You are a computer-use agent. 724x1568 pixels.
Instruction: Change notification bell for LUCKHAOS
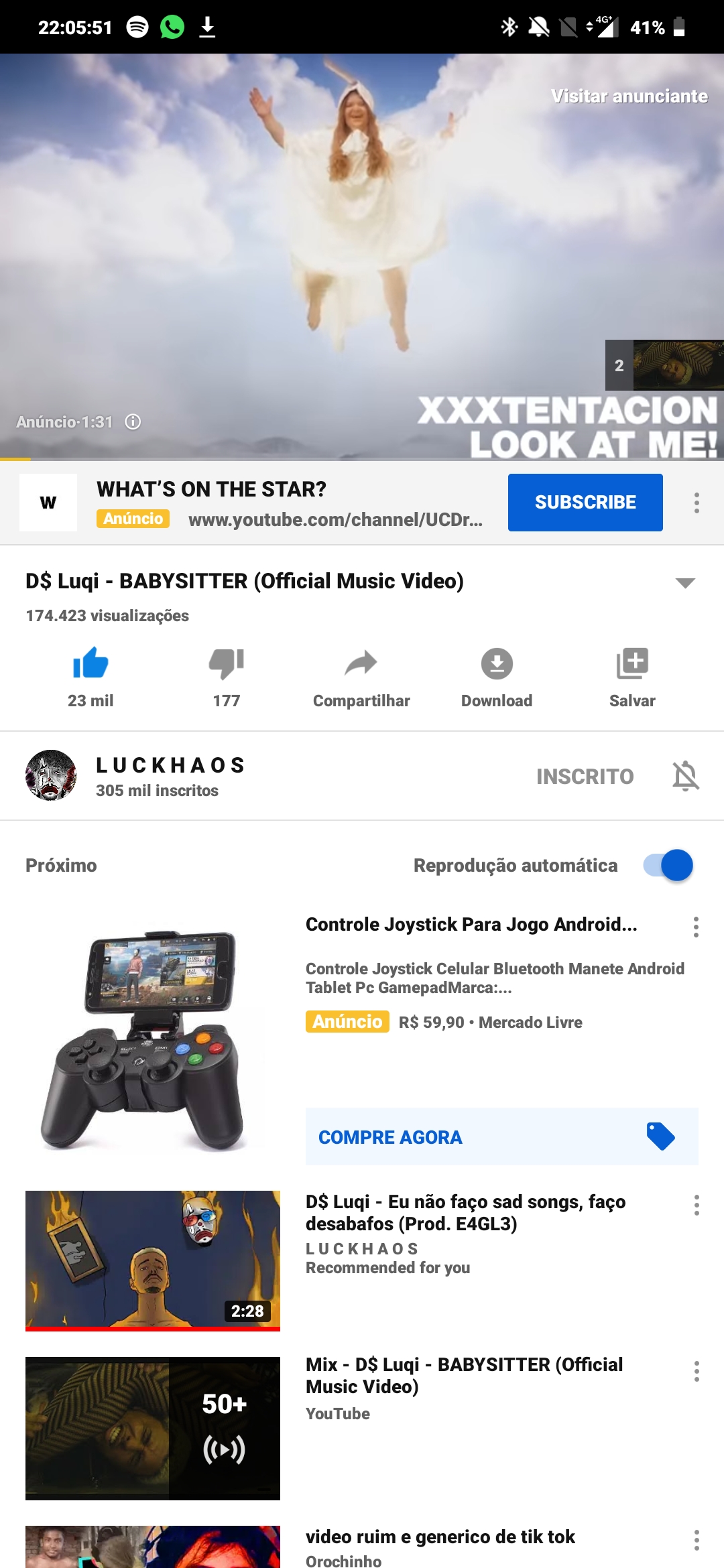(685, 776)
